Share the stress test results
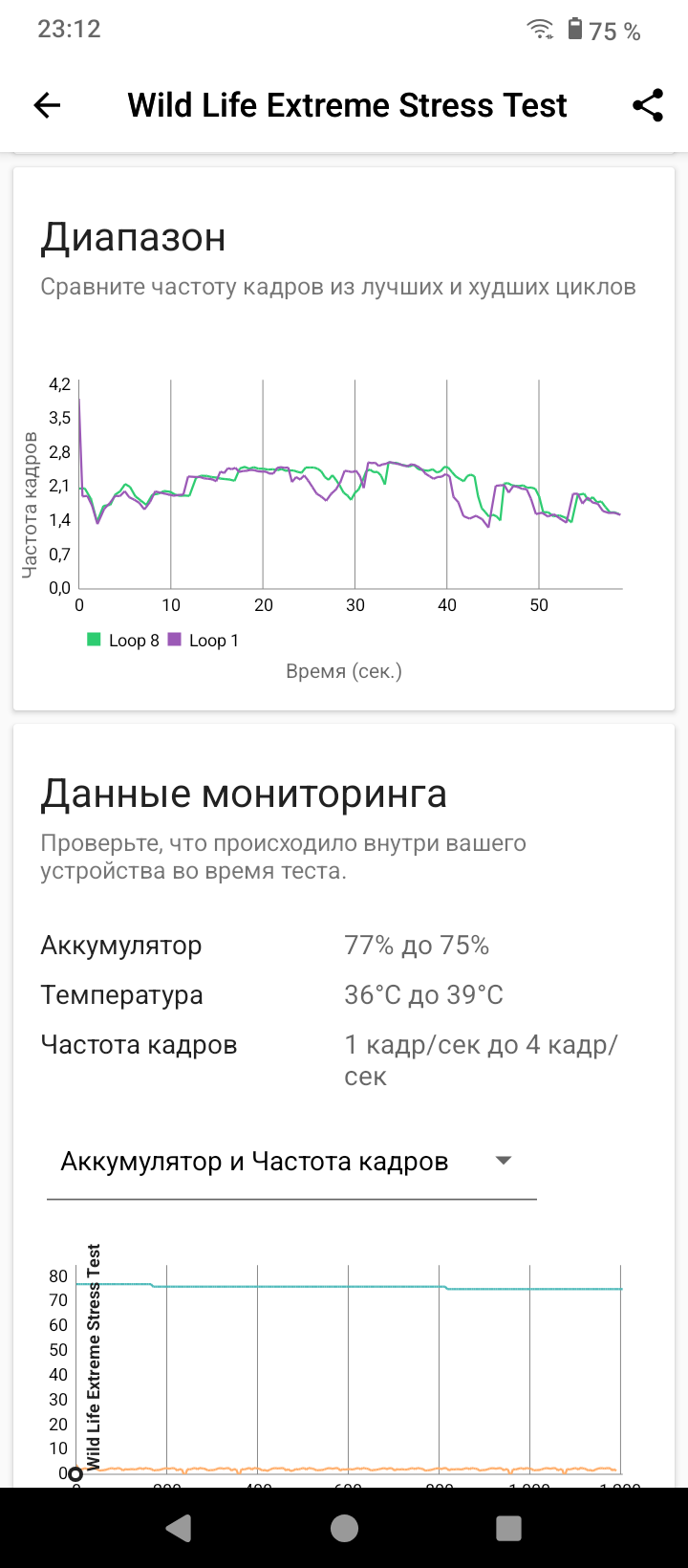Image resolution: width=688 pixels, height=1568 pixels. click(648, 105)
